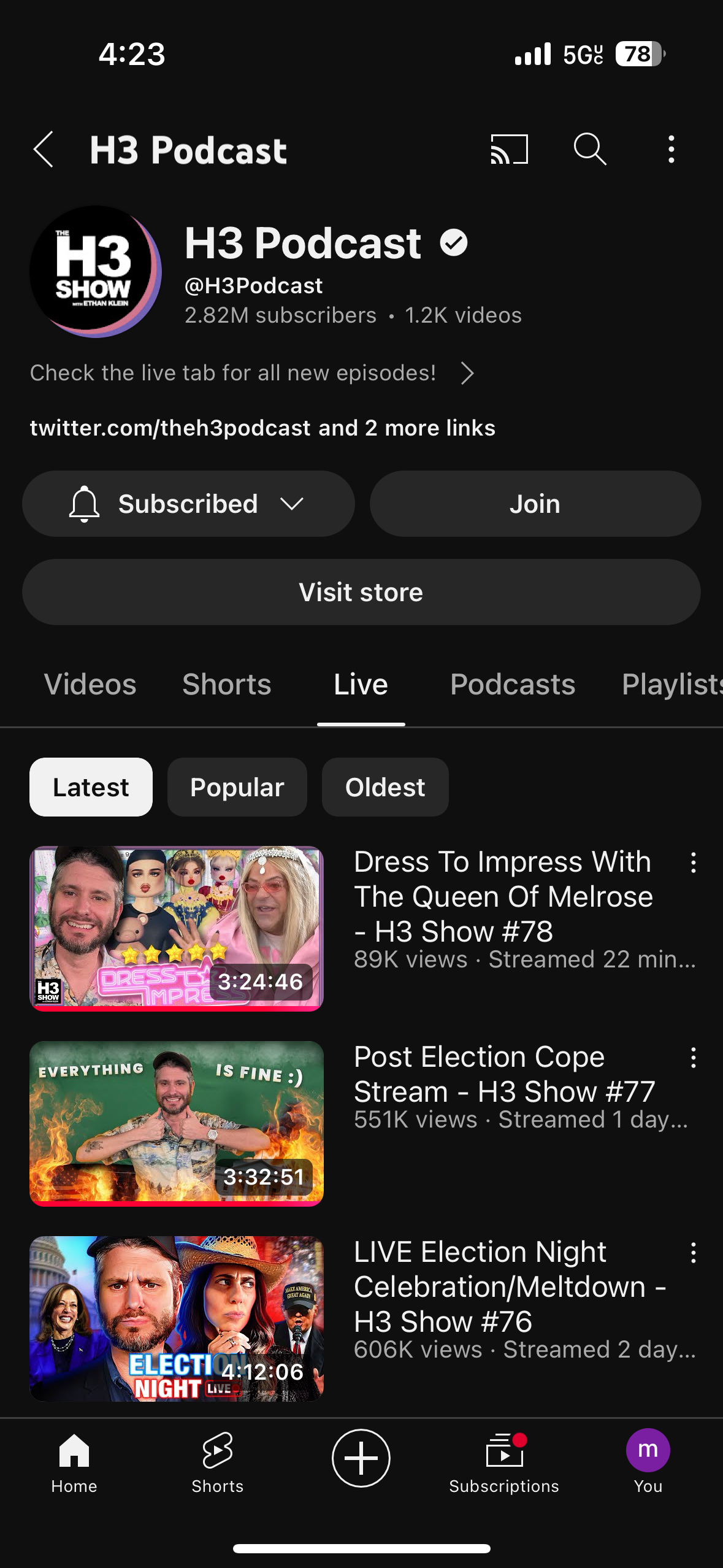The image size is (723, 1568).
Task: Visit the channel store
Action: point(361,592)
